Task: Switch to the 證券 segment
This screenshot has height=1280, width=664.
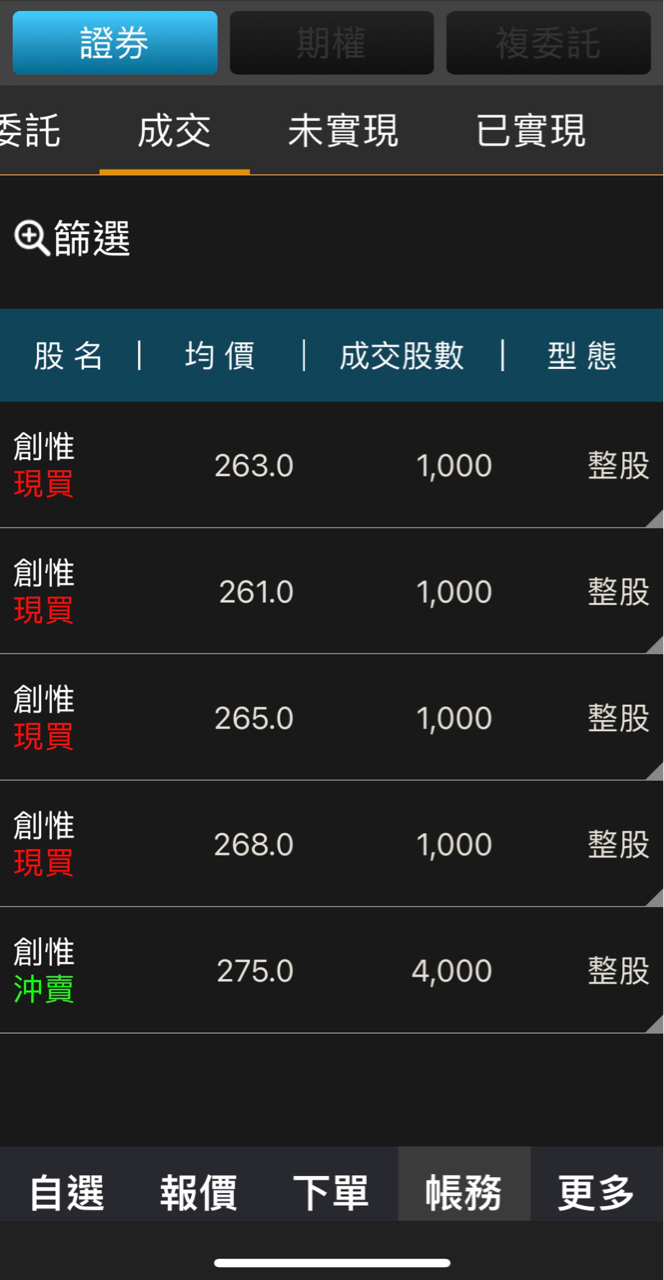Action: (115, 43)
